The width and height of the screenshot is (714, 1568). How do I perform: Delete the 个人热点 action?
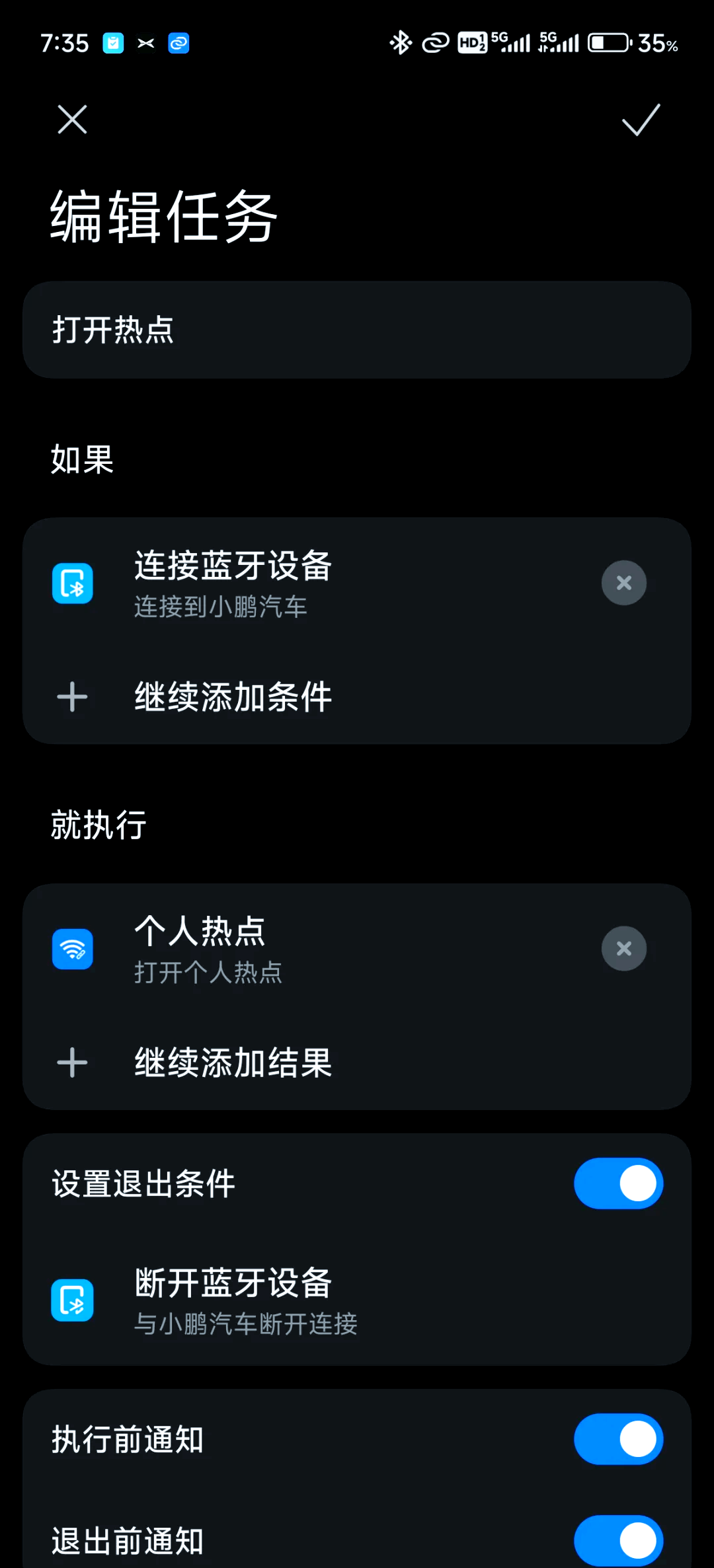pos(623,949)
